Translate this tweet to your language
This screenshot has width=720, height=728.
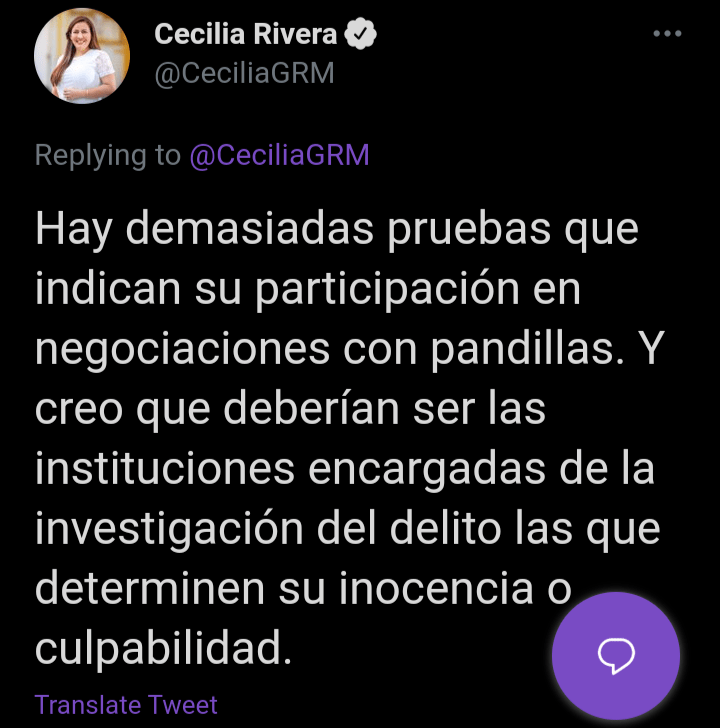coord(126,704)
